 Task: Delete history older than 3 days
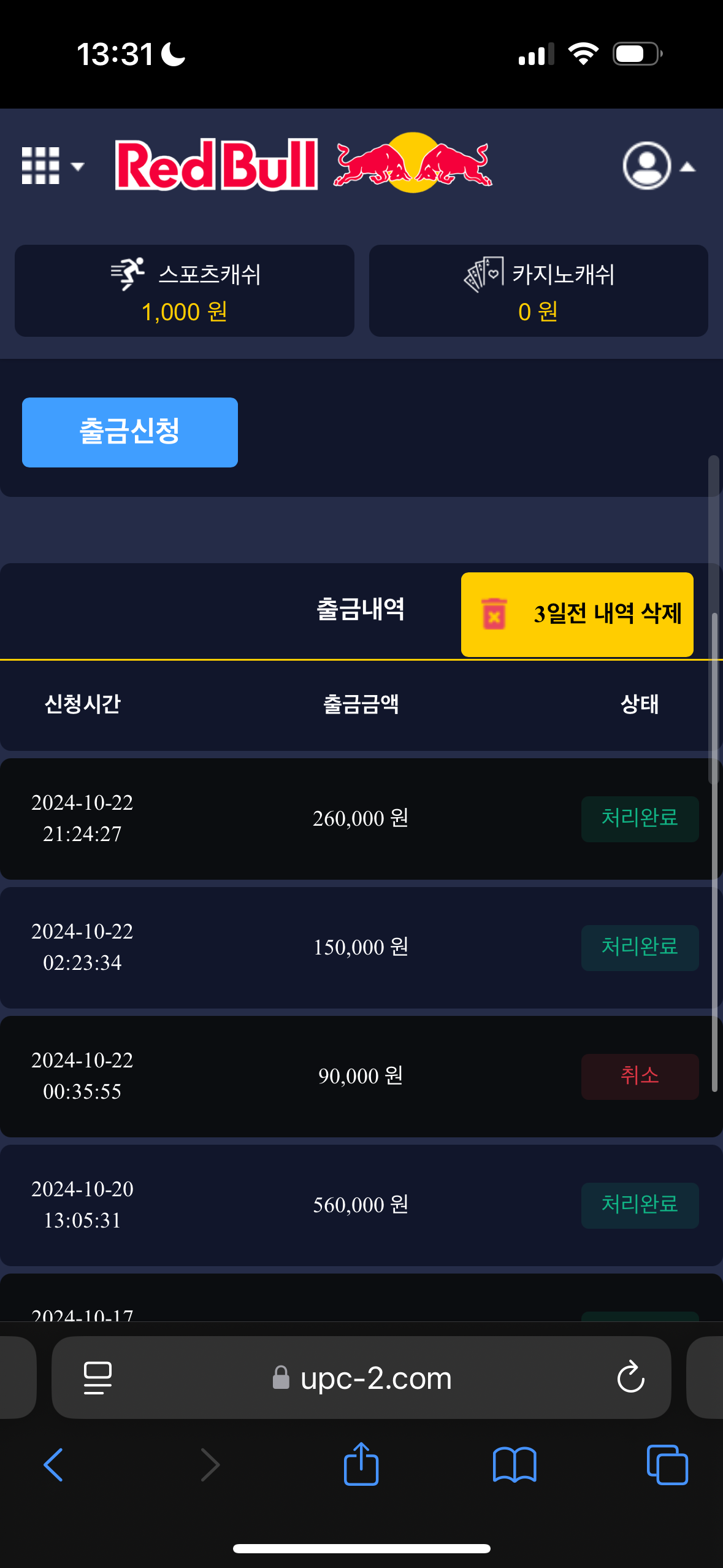(x=577, y=614)
